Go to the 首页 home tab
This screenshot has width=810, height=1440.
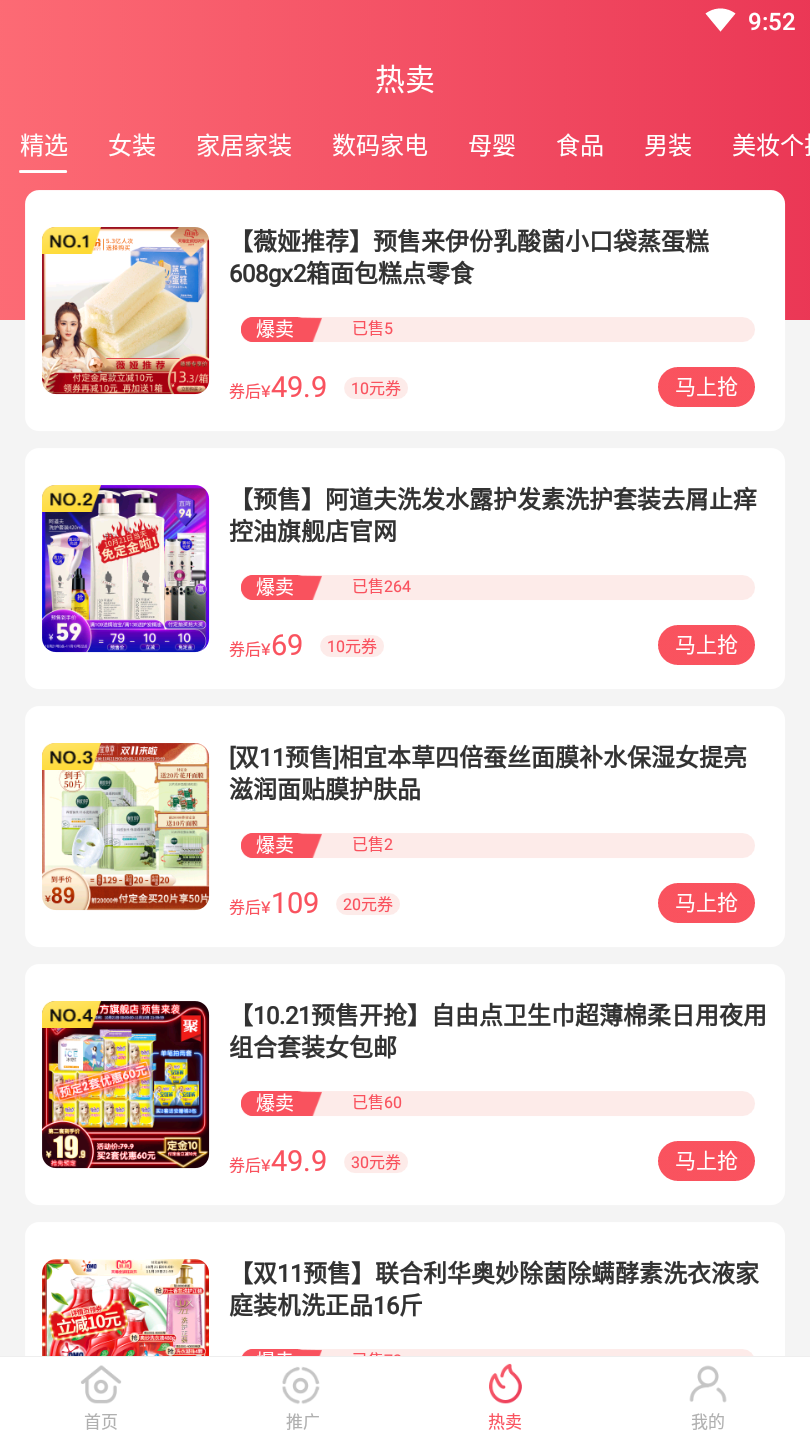(101, 1398)
